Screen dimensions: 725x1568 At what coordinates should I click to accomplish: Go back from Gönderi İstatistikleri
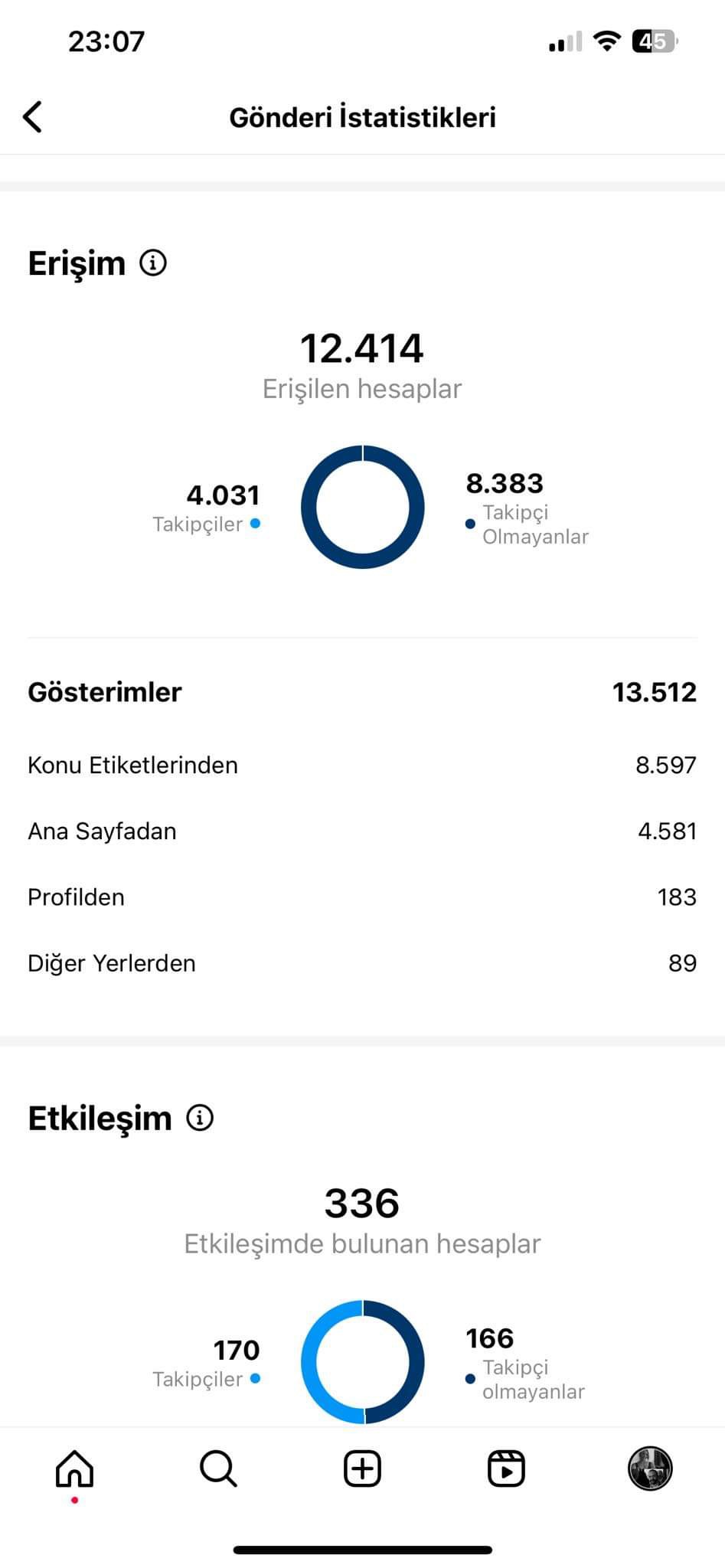tap(32, 117)
